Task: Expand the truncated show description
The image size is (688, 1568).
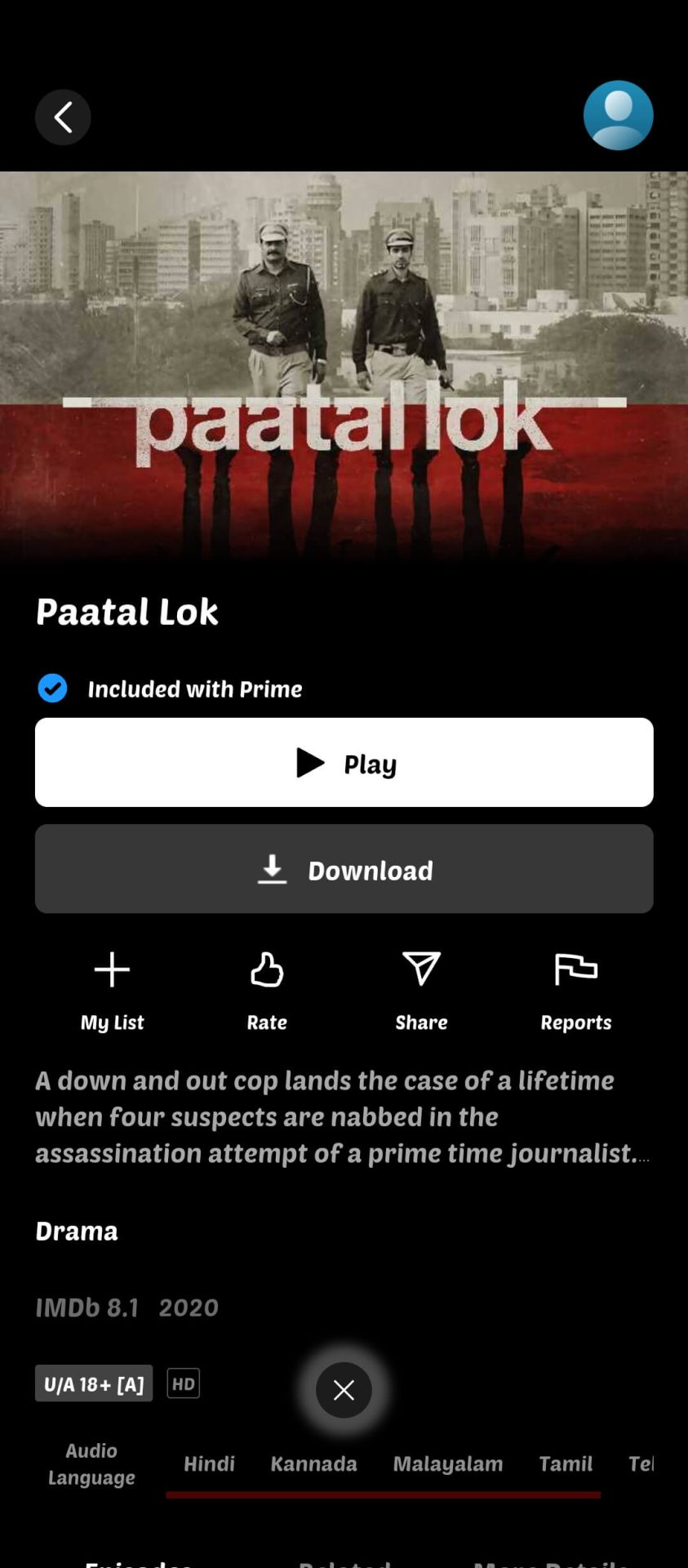Action: (x=344, y=1117)
